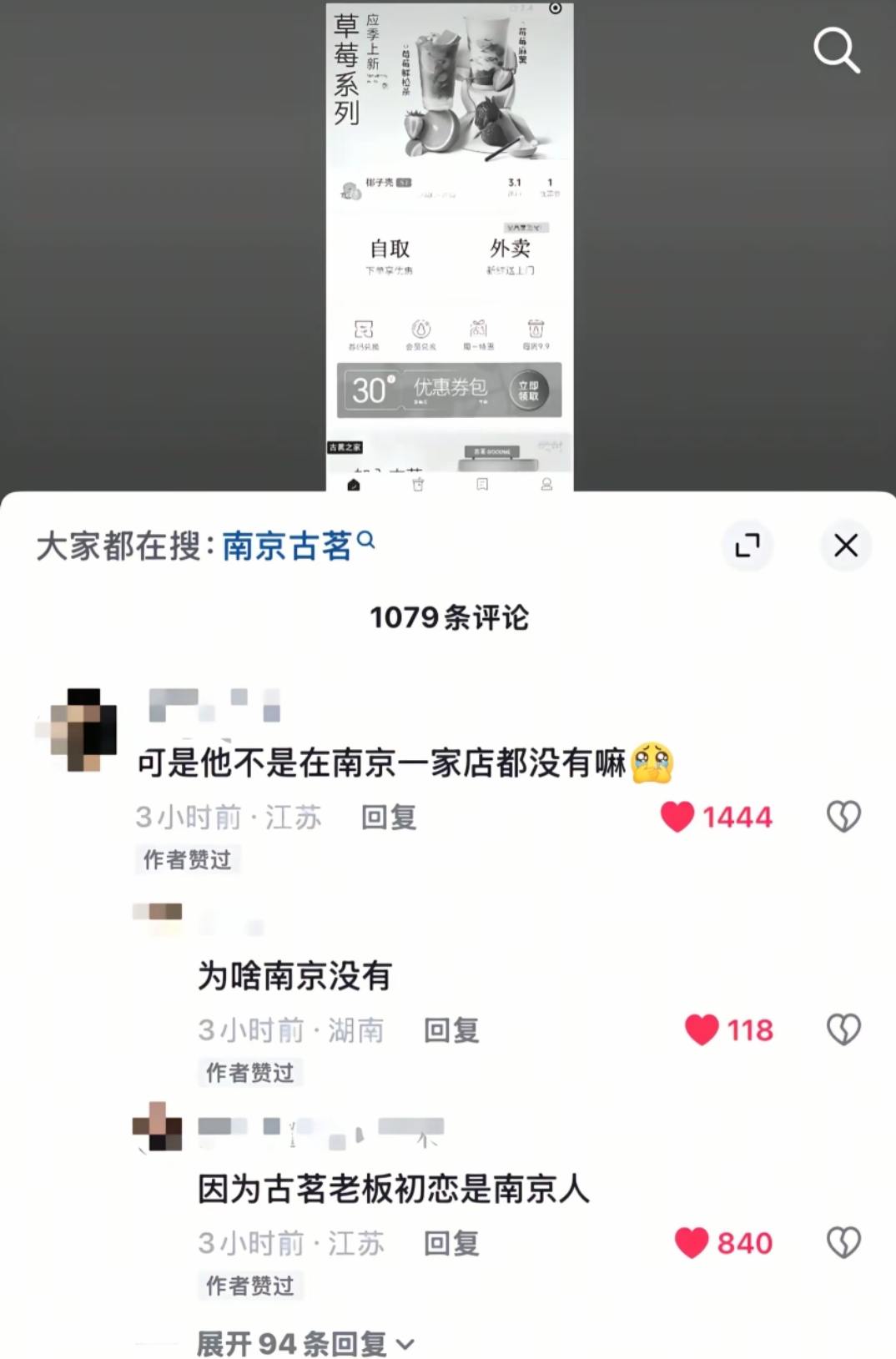Screen dimensions: 896x1359
Task: Like the reply 为啥南京没有
Action: (702, 1030)
